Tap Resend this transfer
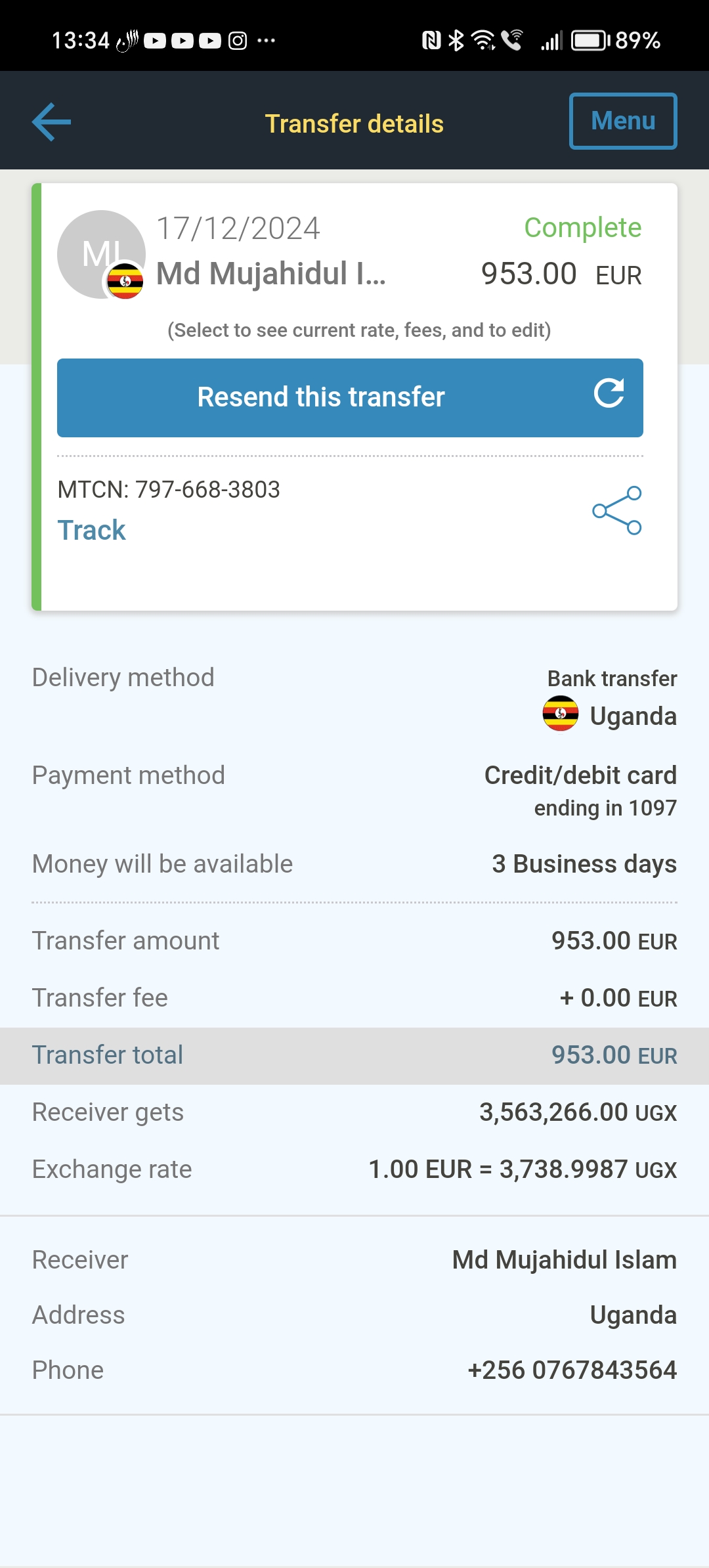This screenshot has height=1568, width=709. click(x=350, y=397)
